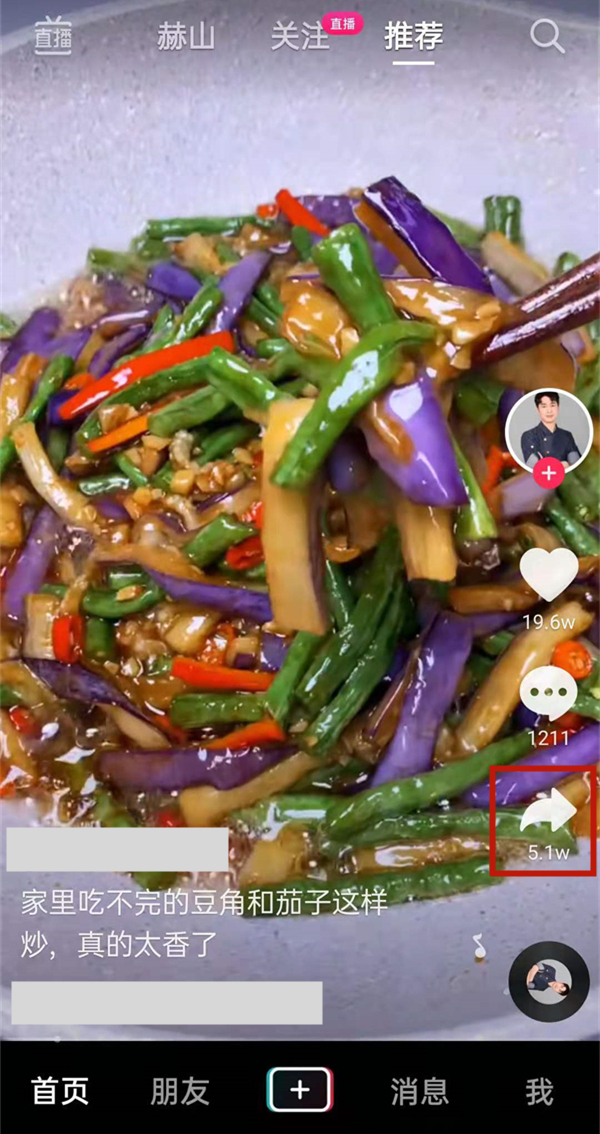This screenshot has height=1134, width=600.
Task: Open the creator's profile avatar
Action: pyautogui.click(x=548, y=427)
